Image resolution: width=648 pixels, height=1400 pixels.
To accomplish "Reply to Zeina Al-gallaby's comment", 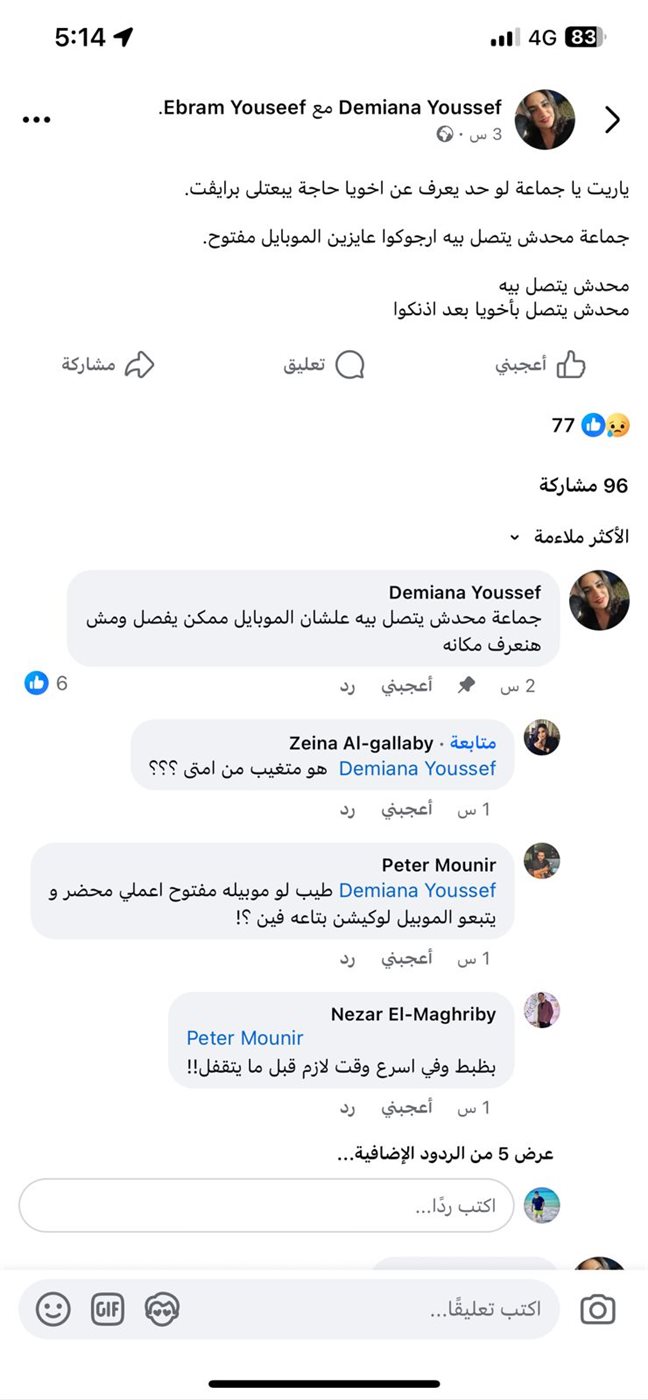I will tap(347, 810).
